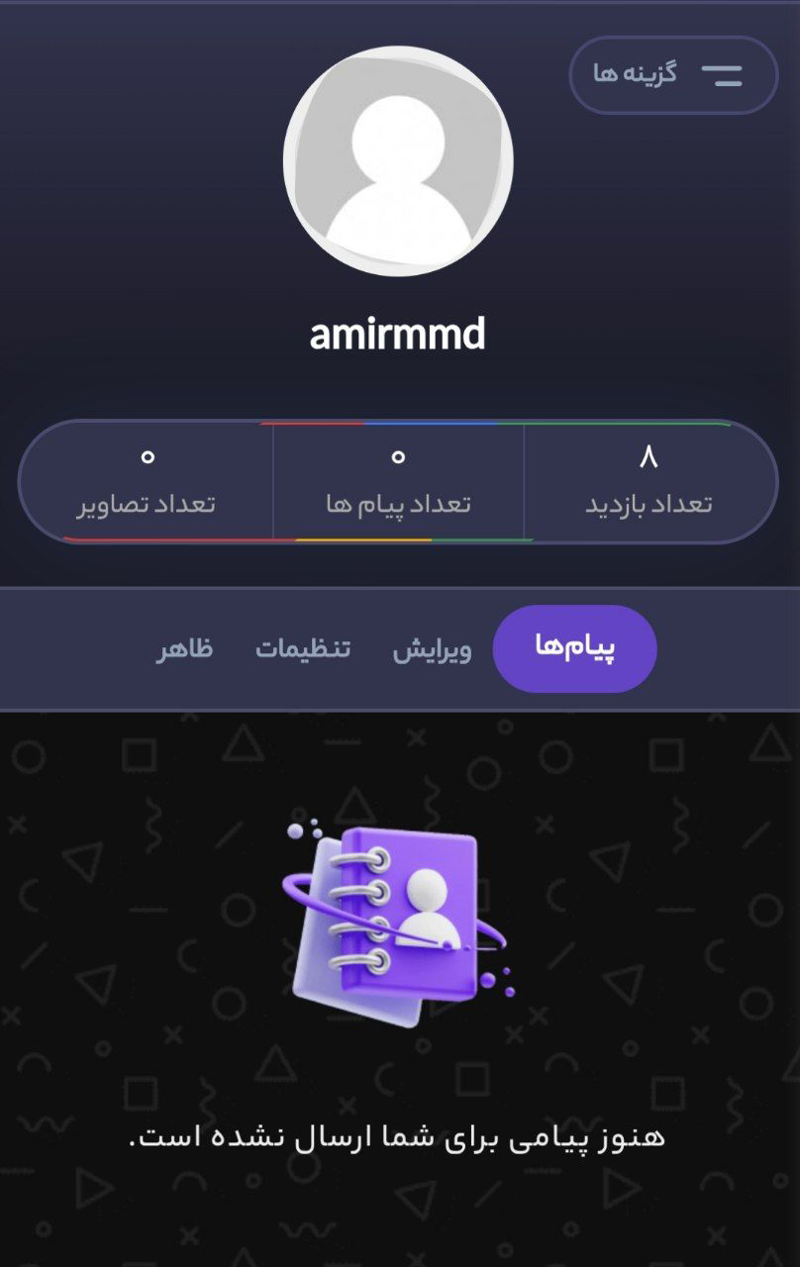This screenshot has height=1267, width=800.
Task: Open the تنظیمات tab
Action: click(302, 649)
